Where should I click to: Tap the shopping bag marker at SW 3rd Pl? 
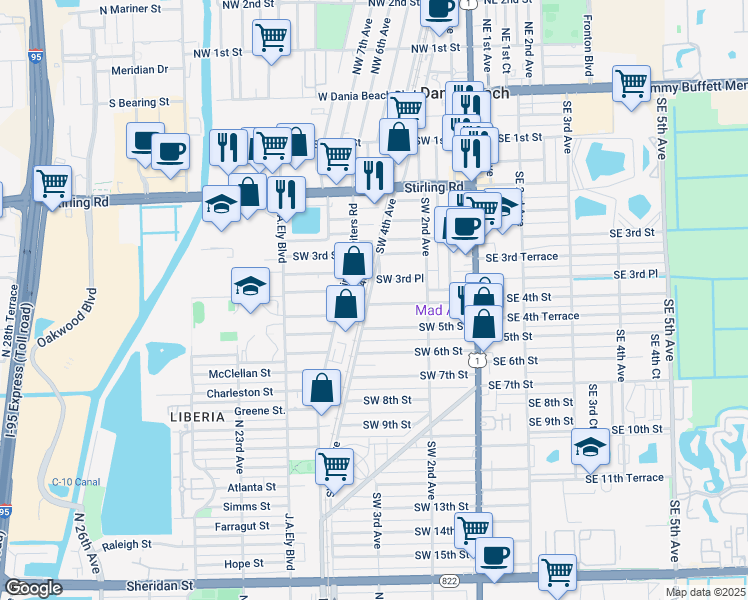[x=352, y=260]
